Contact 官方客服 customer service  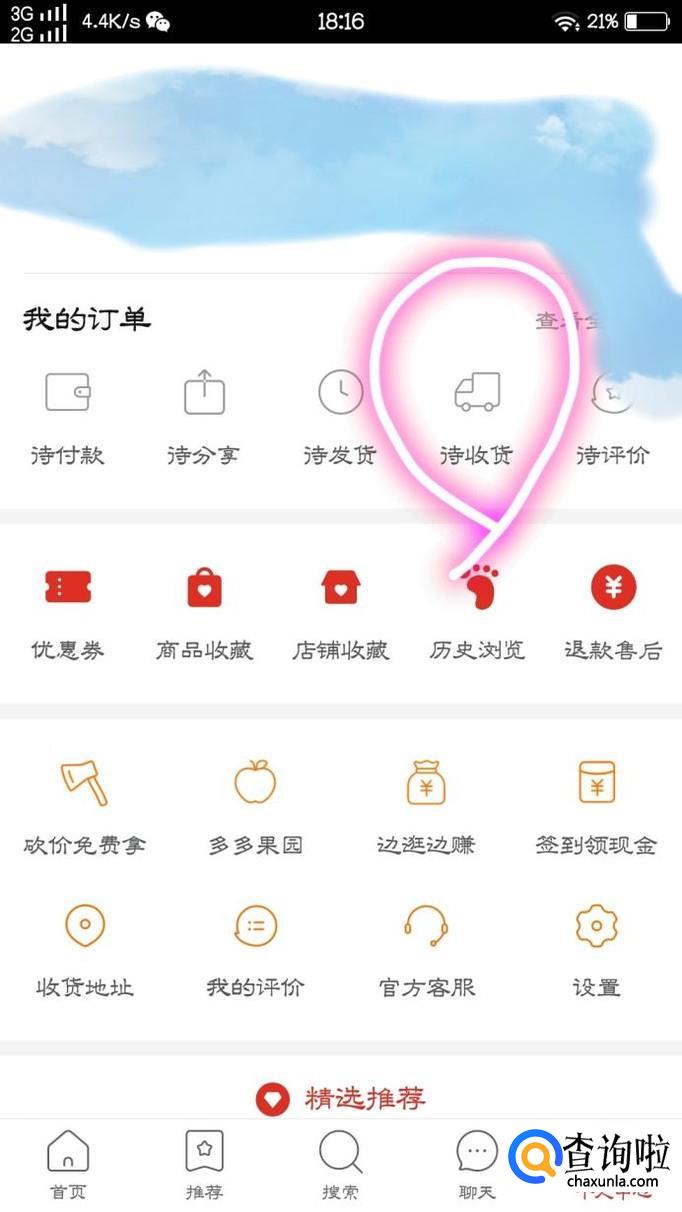pos(426,951)
